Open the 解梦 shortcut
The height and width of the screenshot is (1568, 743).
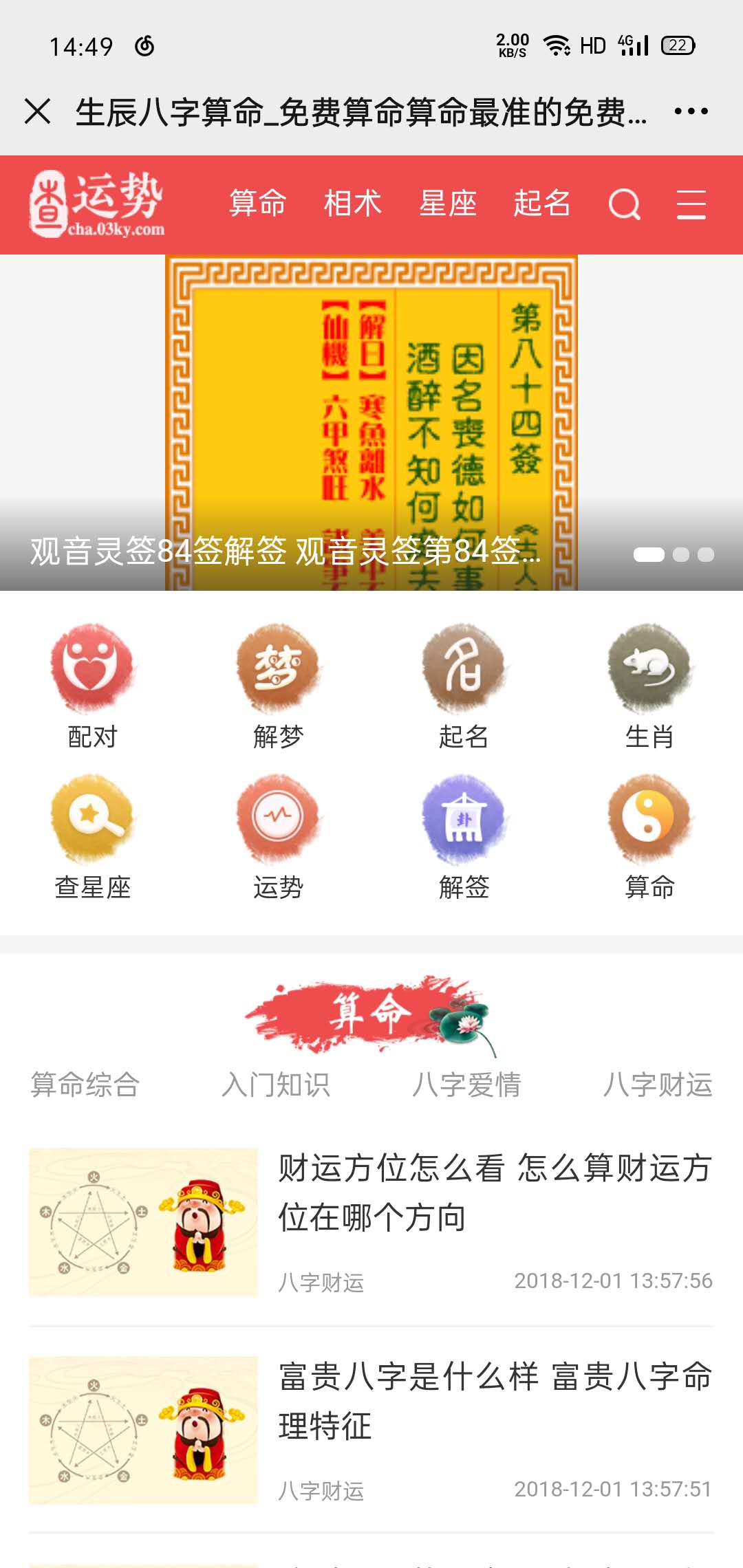pos(278,686)
